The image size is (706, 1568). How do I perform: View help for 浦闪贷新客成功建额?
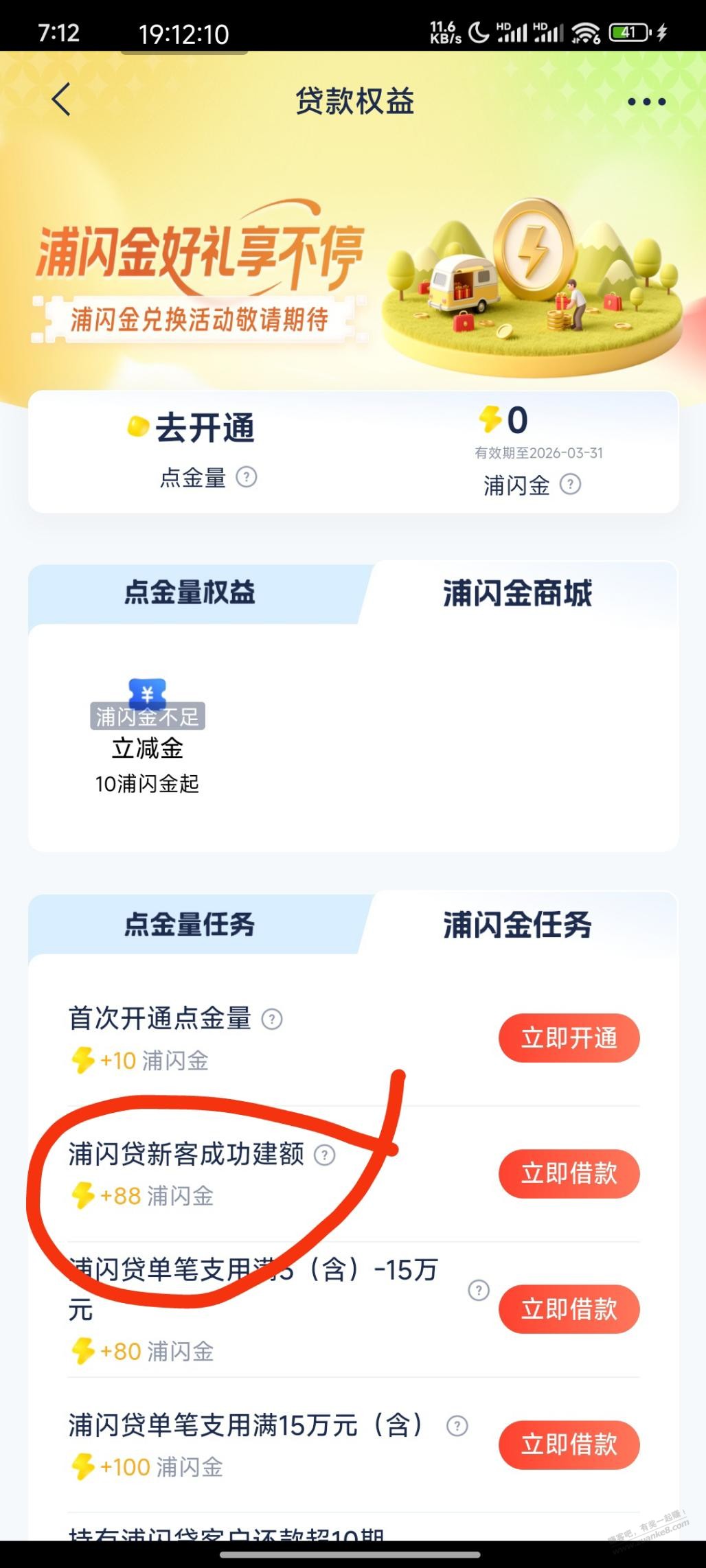coord(324,1155)
